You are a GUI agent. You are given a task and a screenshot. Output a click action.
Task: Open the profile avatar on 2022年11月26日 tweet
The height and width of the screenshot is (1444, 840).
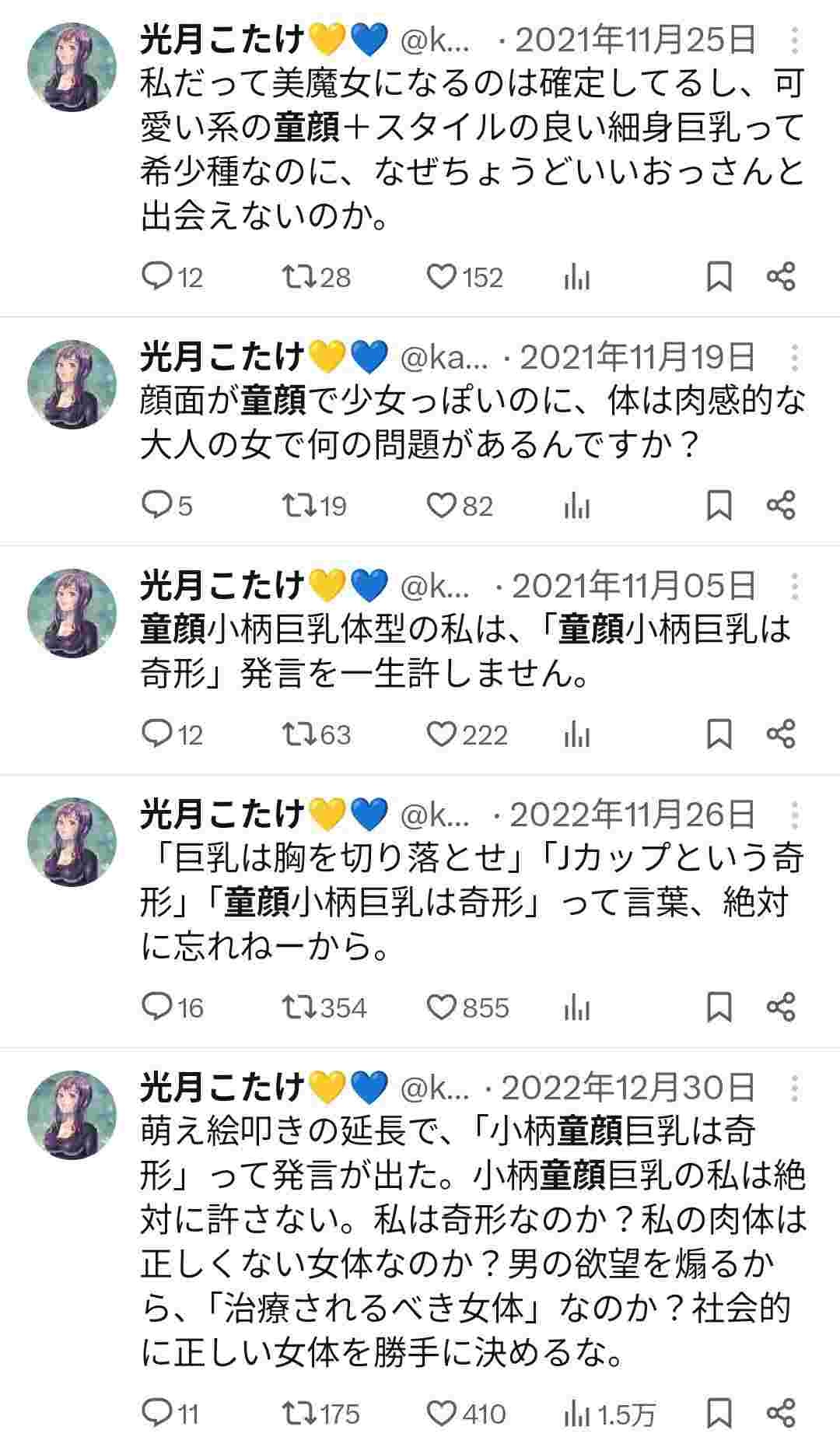tap(72, 842)
